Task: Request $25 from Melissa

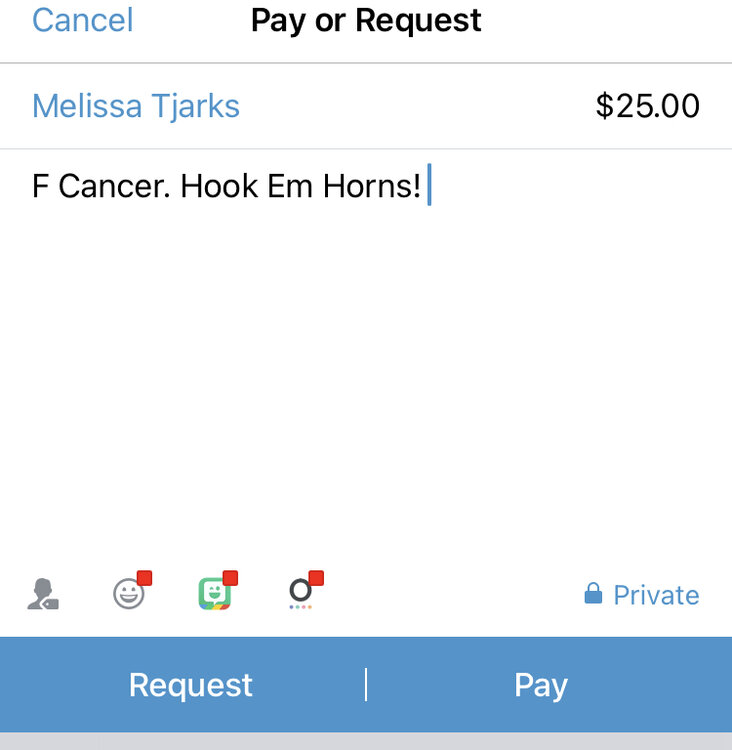Action: (x=190, y=685)
